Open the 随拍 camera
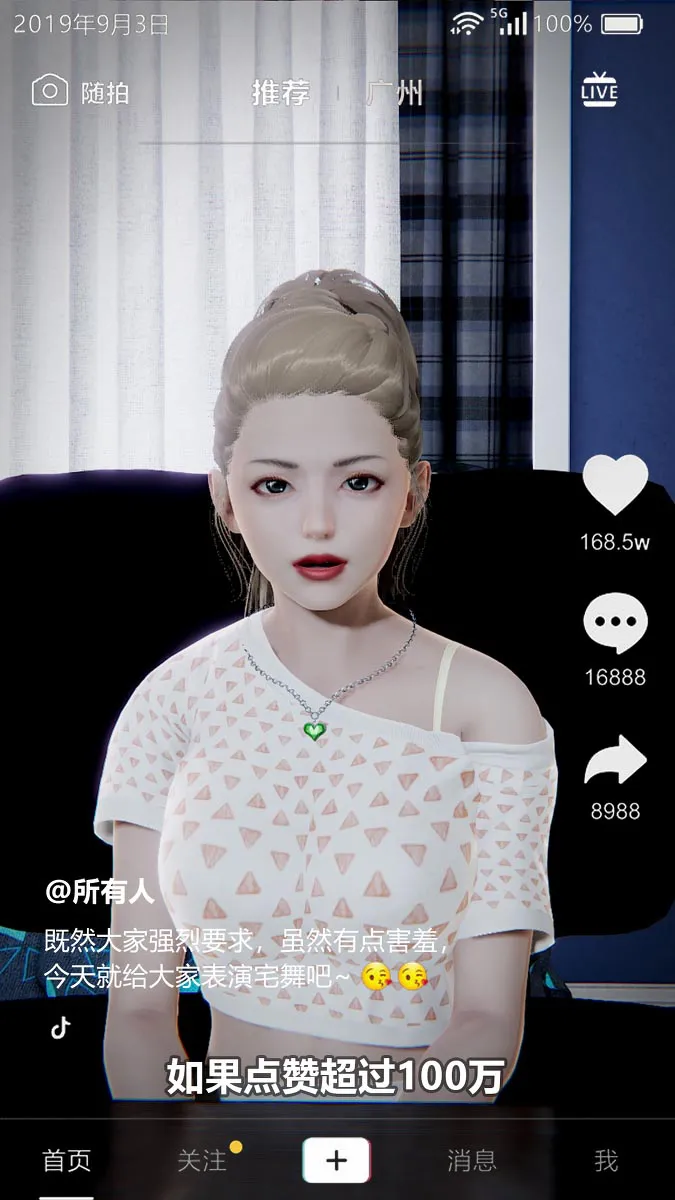 click(80, 92)
